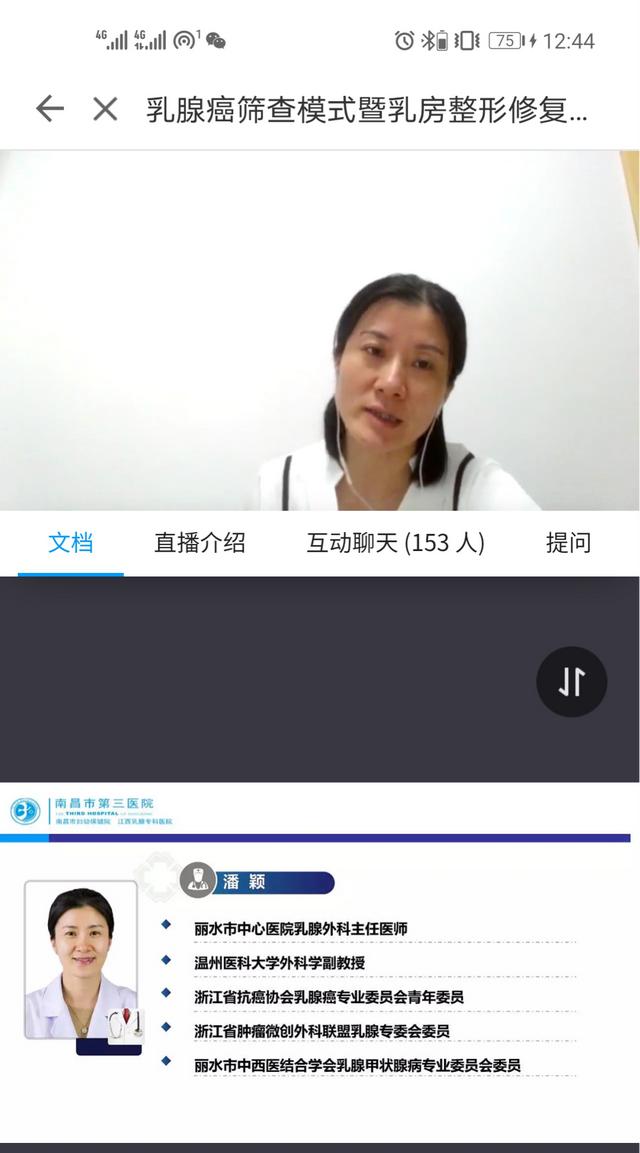Close the webpage with the X icon
640x1153 pixels.
coord(105,109)
